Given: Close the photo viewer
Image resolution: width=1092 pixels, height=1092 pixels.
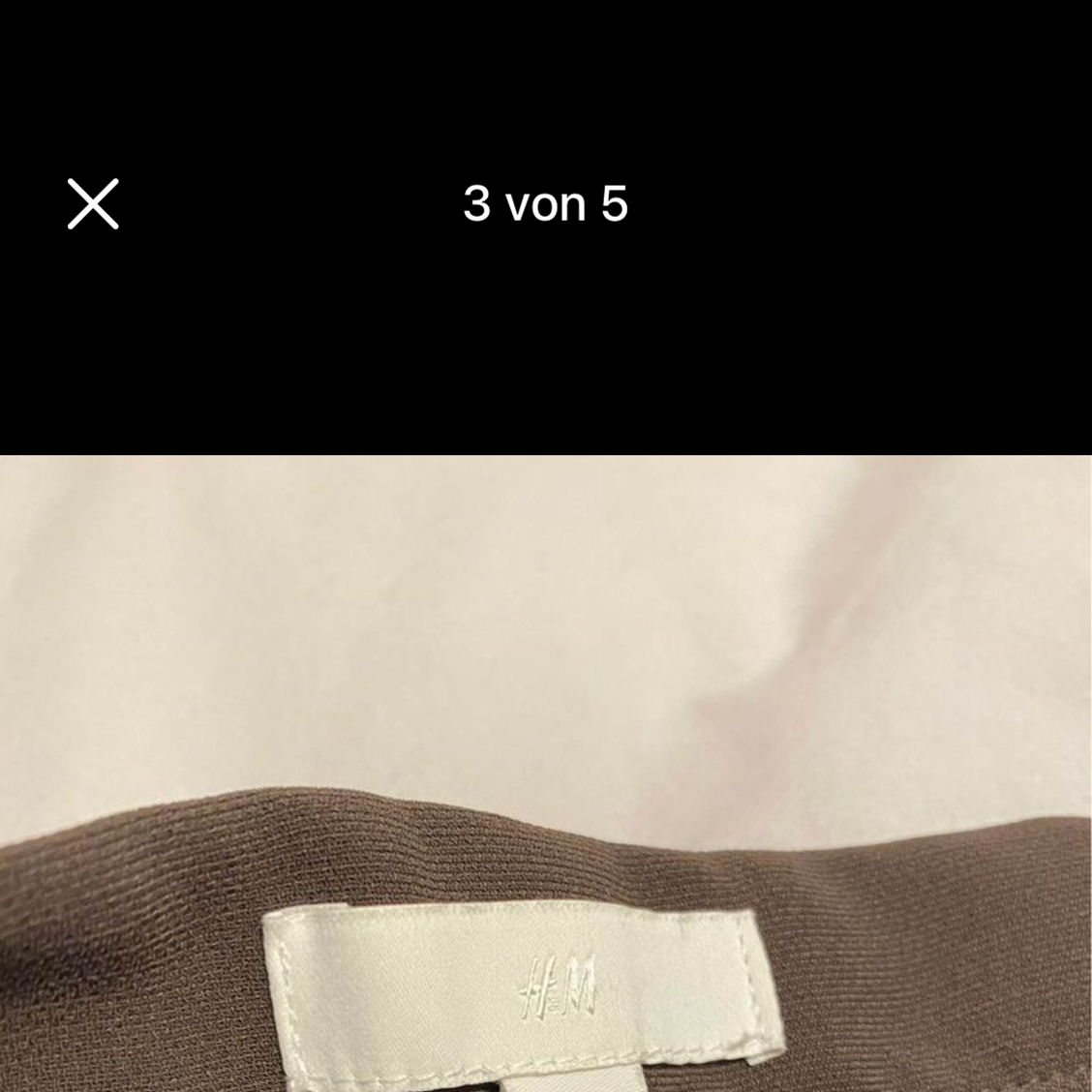Looking at the screenshot, I should point(93,203).
